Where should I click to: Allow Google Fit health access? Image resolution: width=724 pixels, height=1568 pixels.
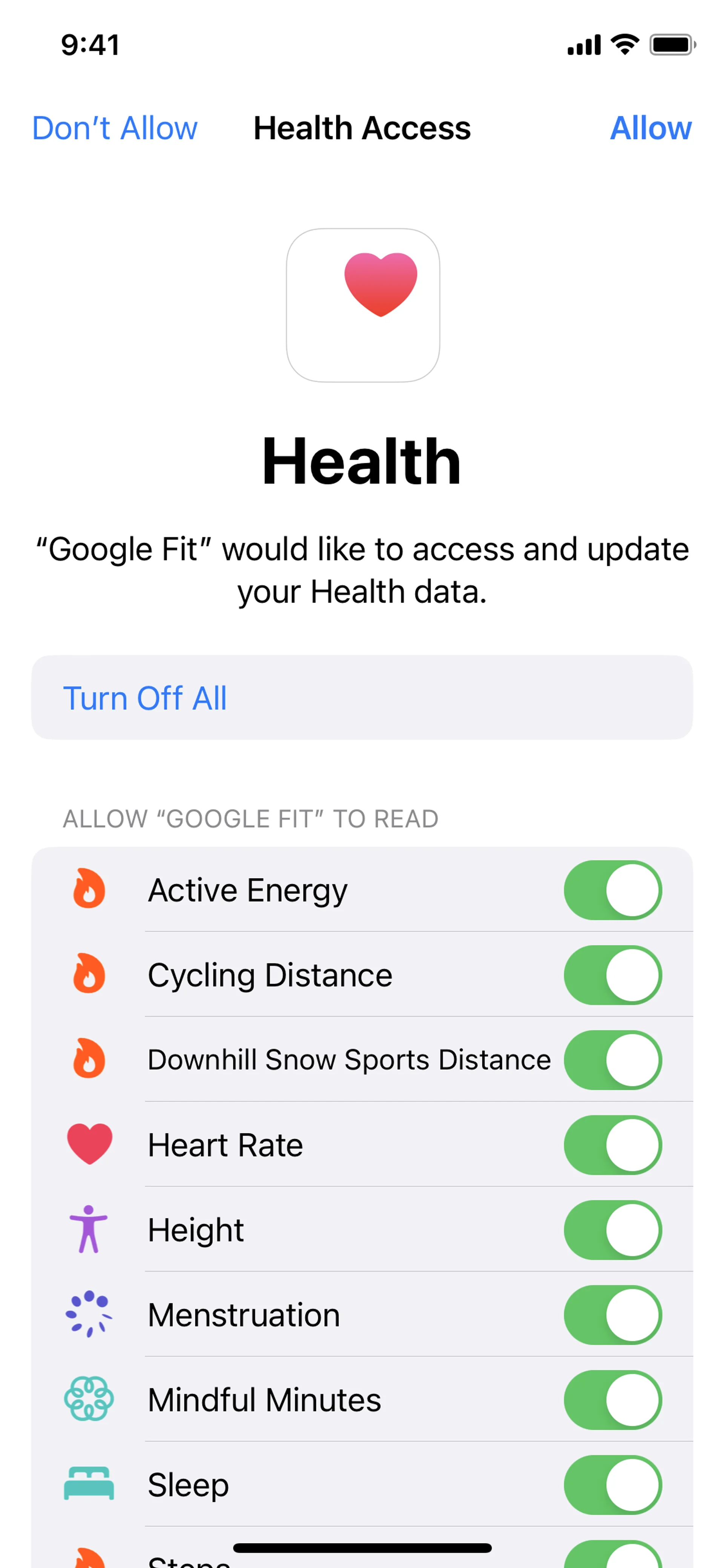pos(650,128)
